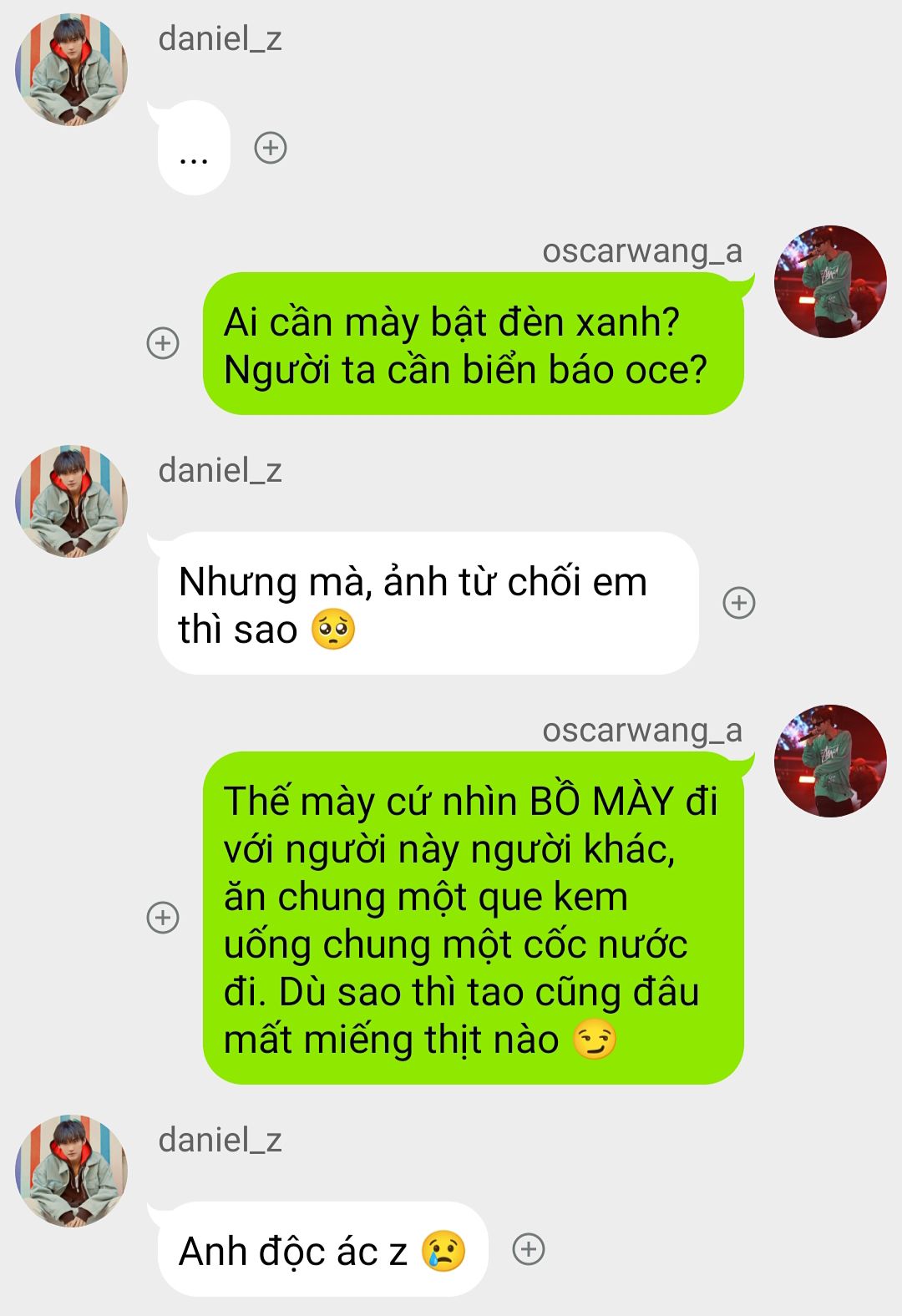Tap the plus icon beside the "..." message
902x1316 pixels.
click(x=271, y=148)
